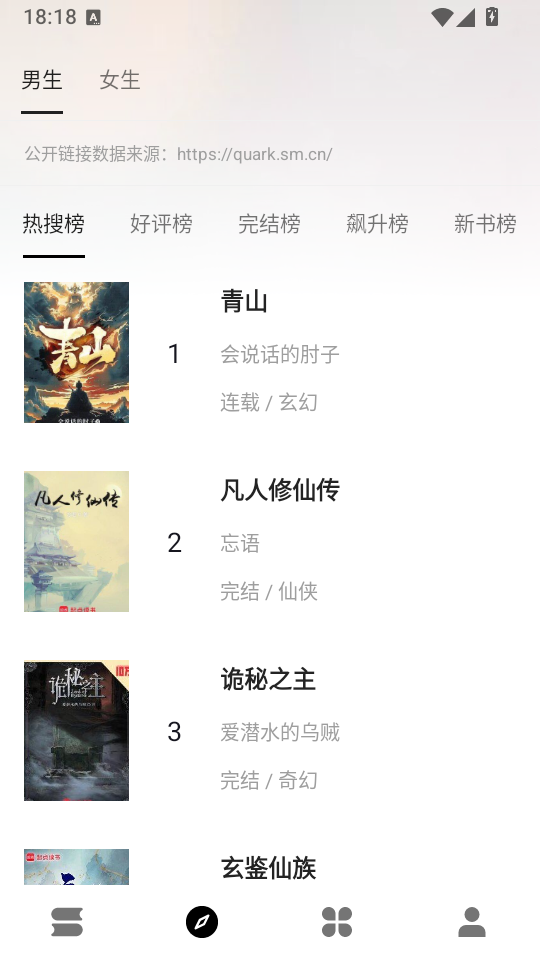Open the 好评榜 ranking
Image resolution: width=540 pixels, height=960 pixels.
tap(161, 223)
